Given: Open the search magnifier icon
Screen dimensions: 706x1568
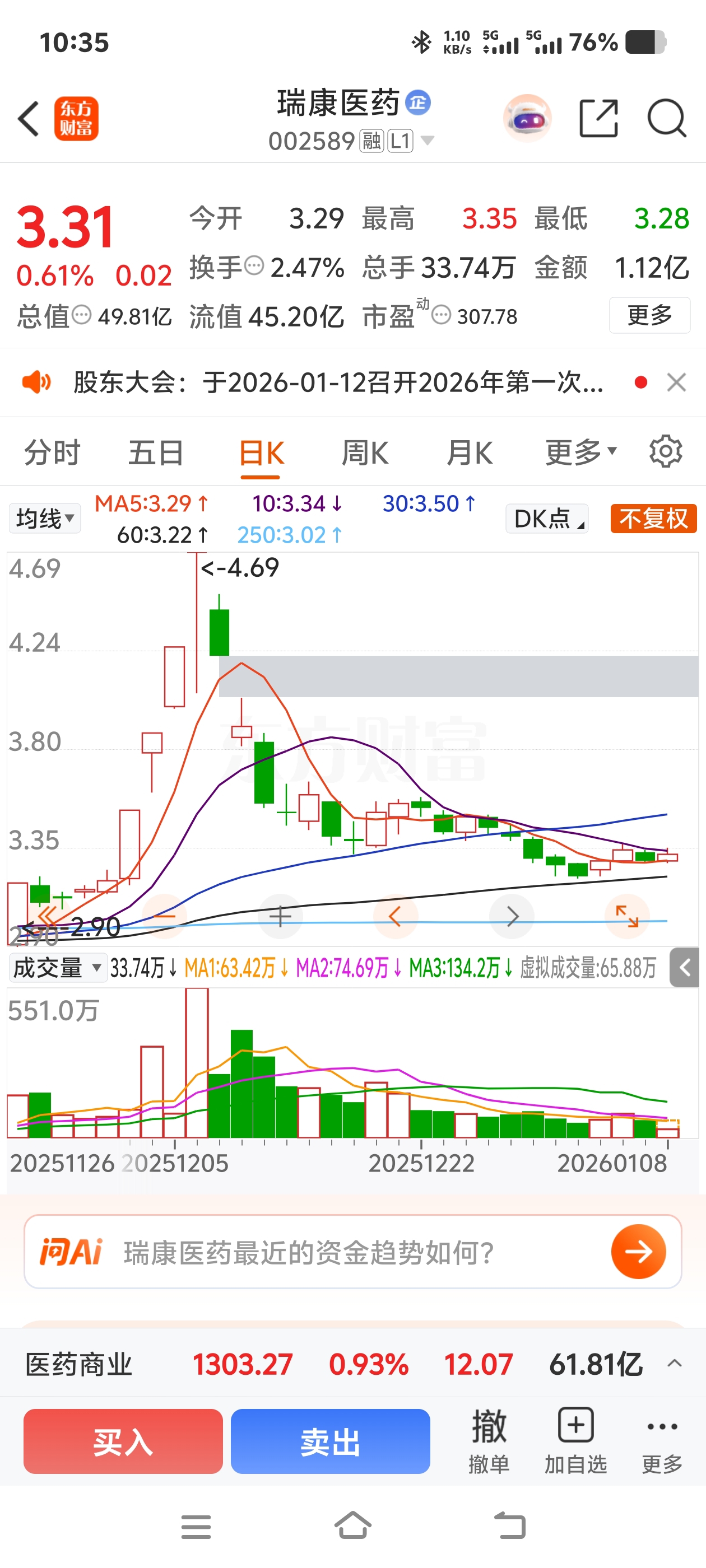Looking at the screenshot, I should point(666,118).
